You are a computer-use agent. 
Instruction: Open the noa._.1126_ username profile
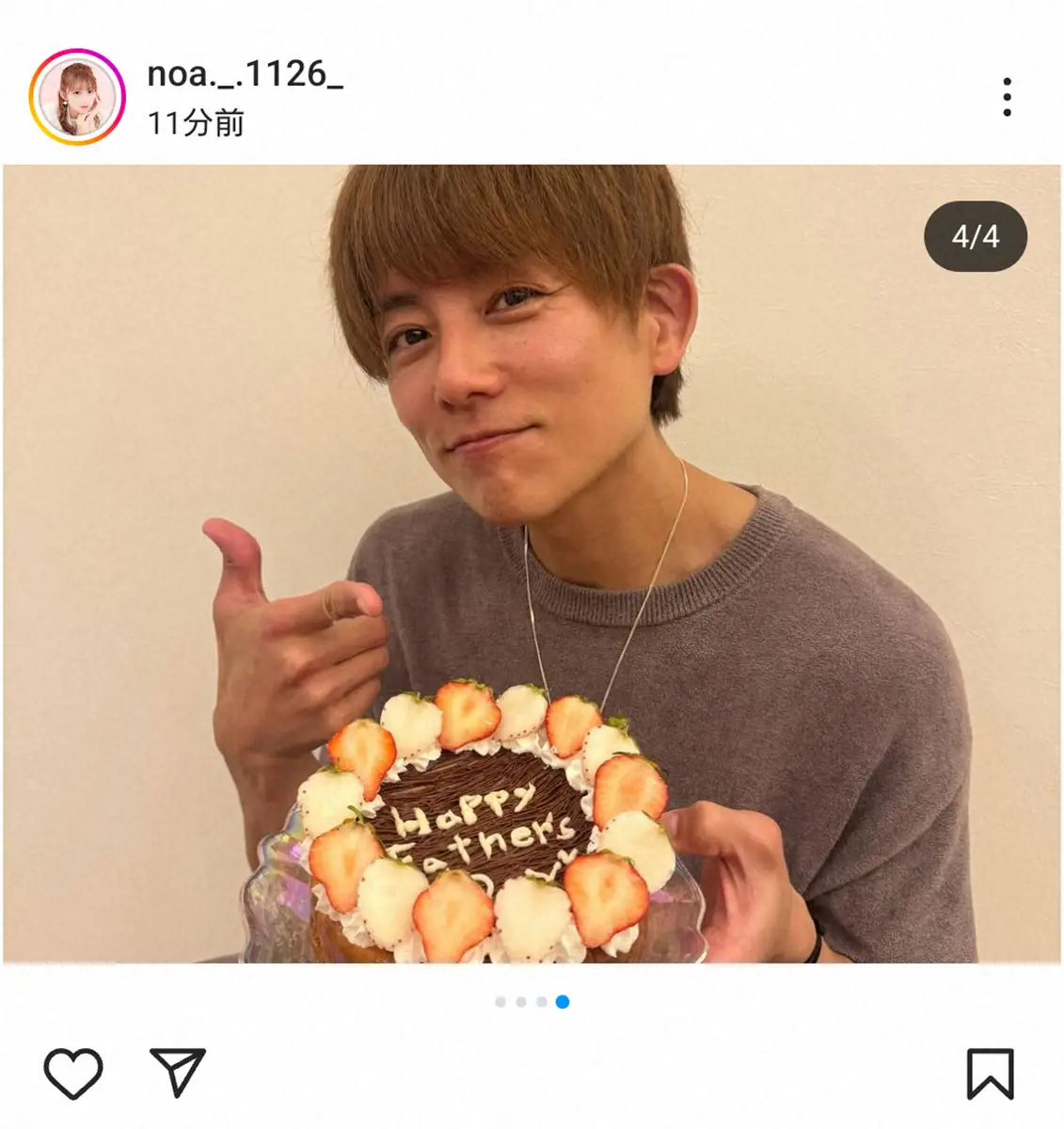tap(245, 73)
